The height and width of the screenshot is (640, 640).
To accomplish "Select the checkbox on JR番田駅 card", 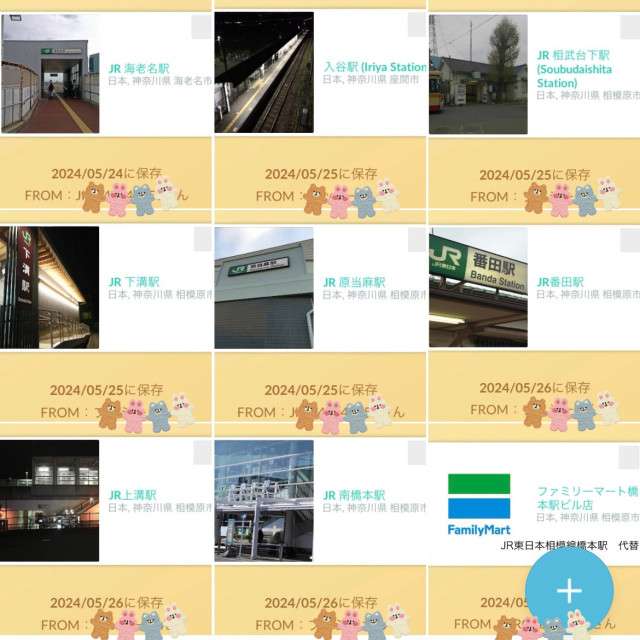I will [630, 238].
